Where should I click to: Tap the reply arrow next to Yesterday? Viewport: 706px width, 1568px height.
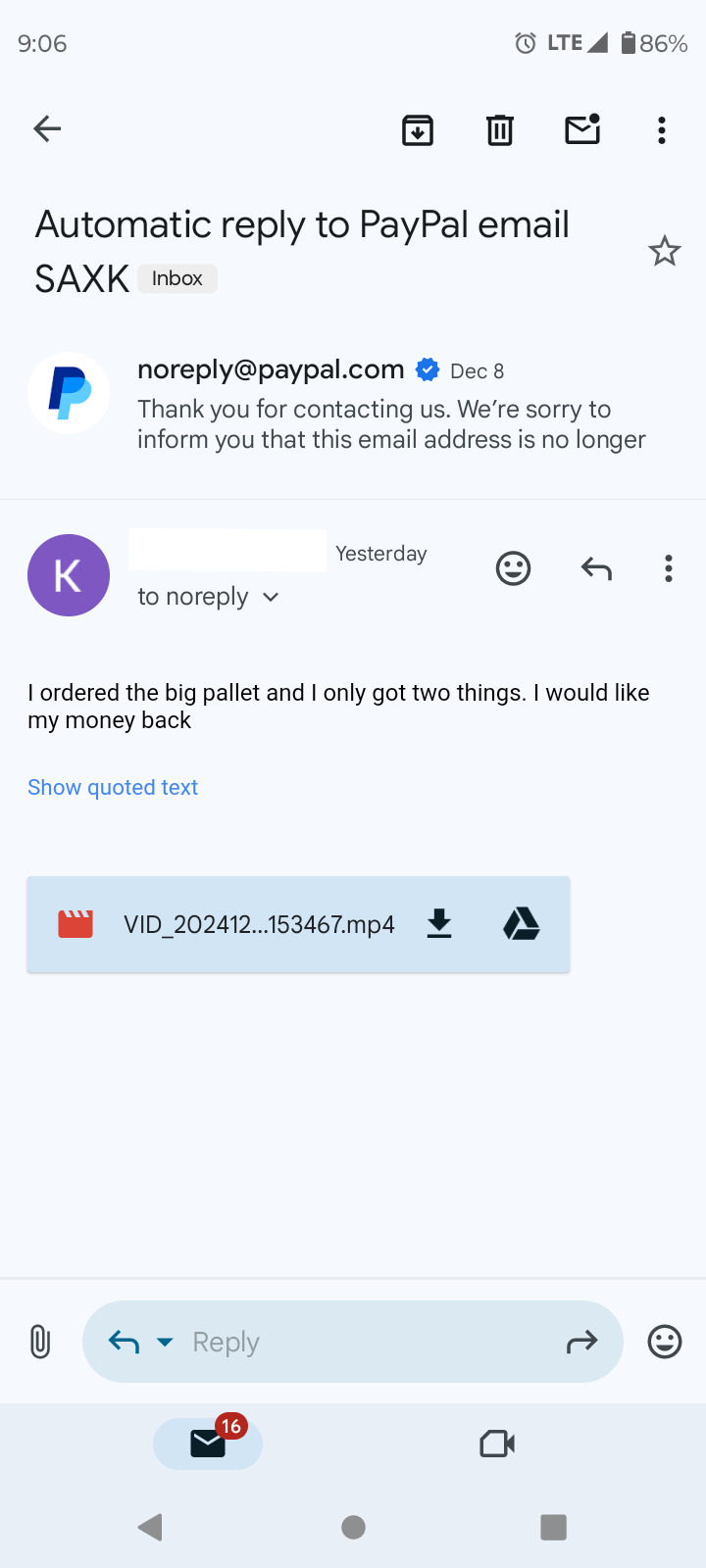coord(596,568)
